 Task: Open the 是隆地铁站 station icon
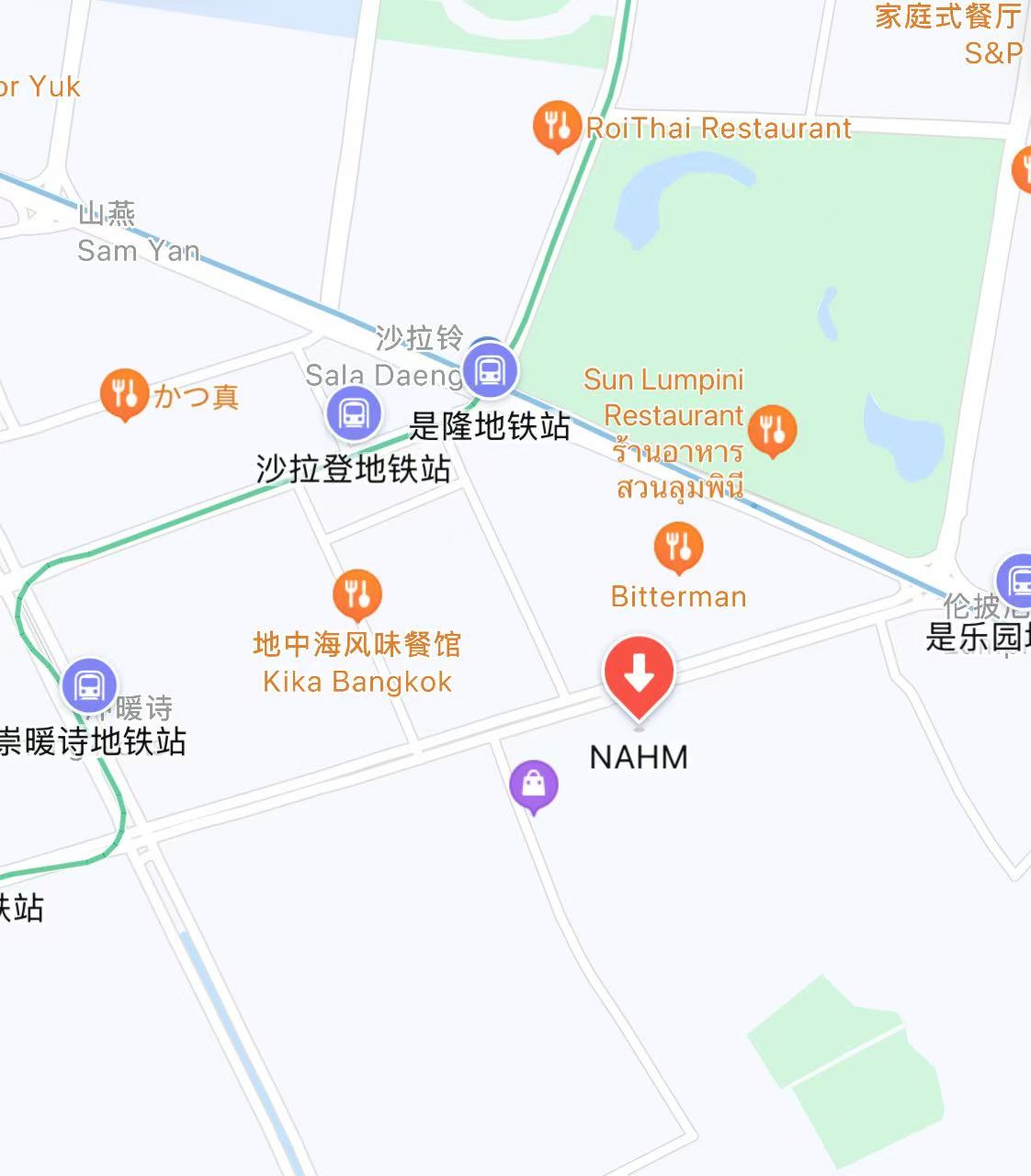pyautogui.click(x=490, y=370)
